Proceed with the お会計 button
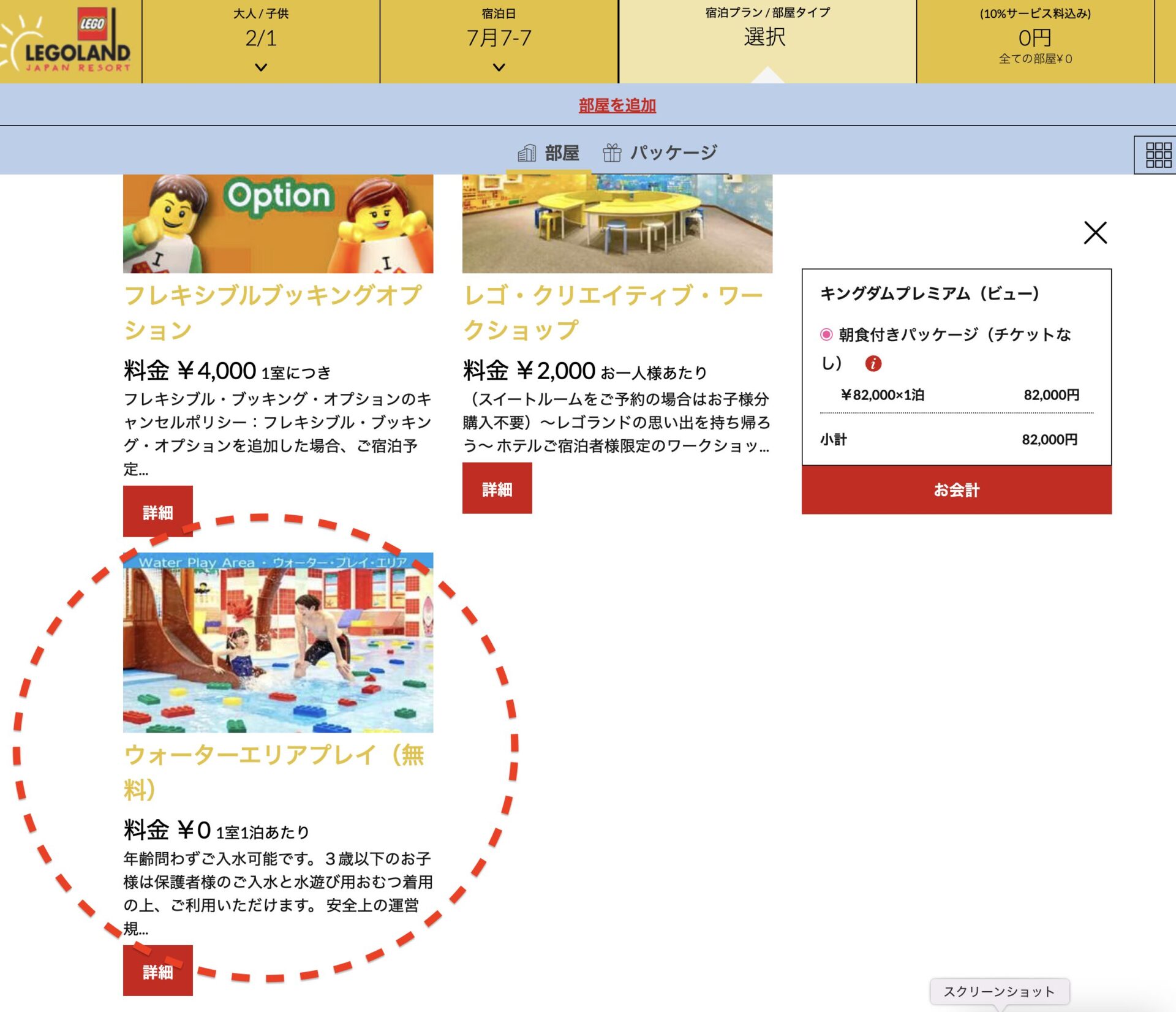Image resolution: width=1176 pixels, height=1012 pixels. (956, 490)
